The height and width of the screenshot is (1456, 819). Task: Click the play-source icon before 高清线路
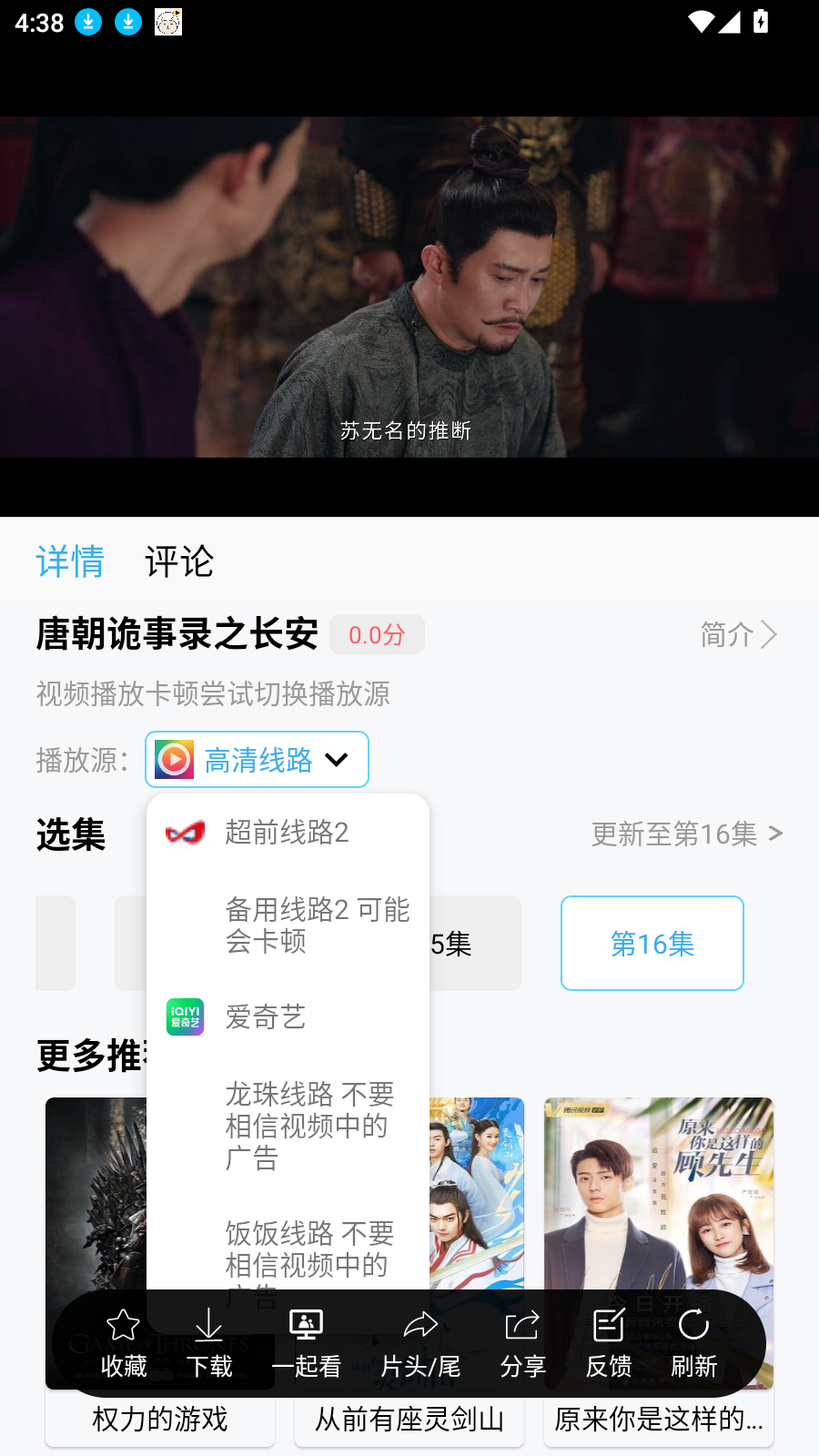coord(174,759)
